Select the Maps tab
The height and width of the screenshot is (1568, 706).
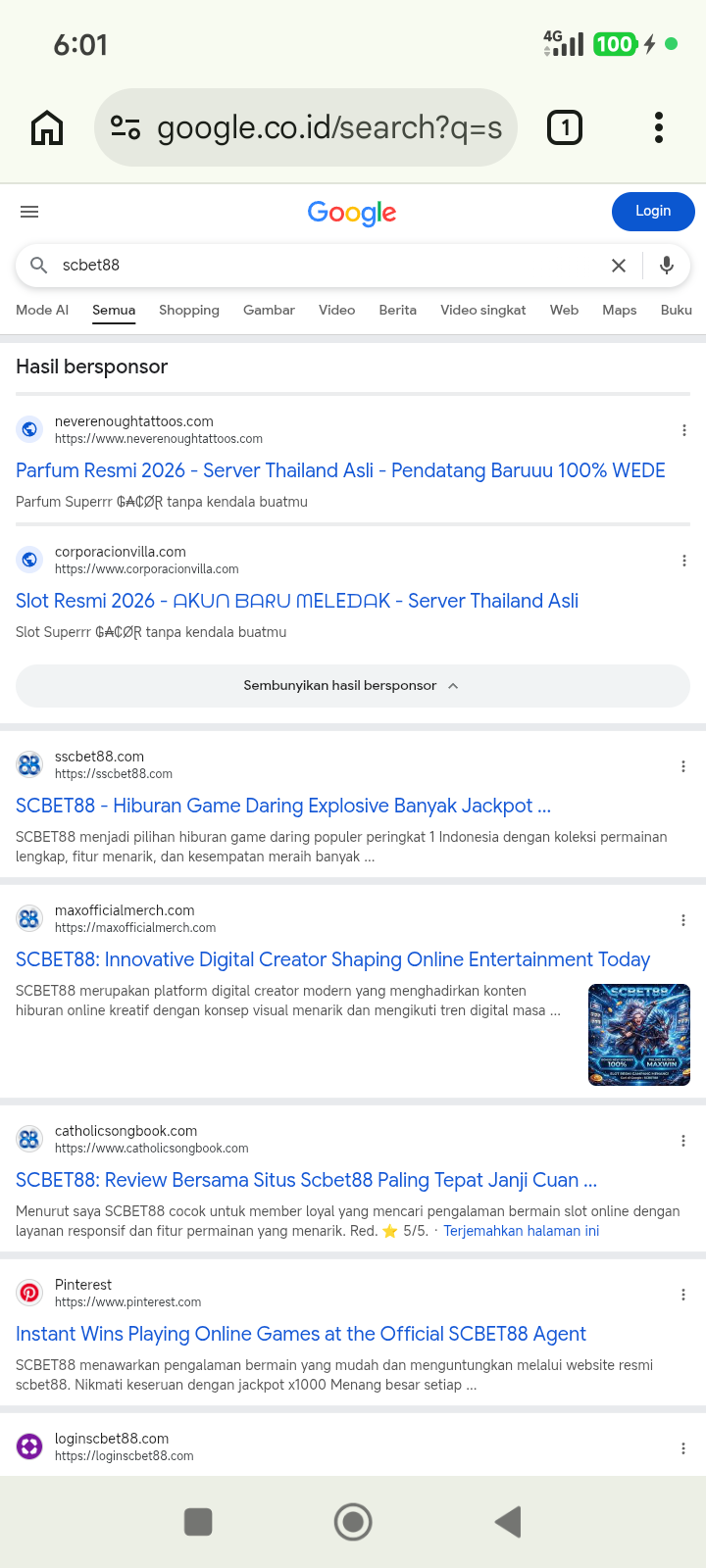[620, 310]
